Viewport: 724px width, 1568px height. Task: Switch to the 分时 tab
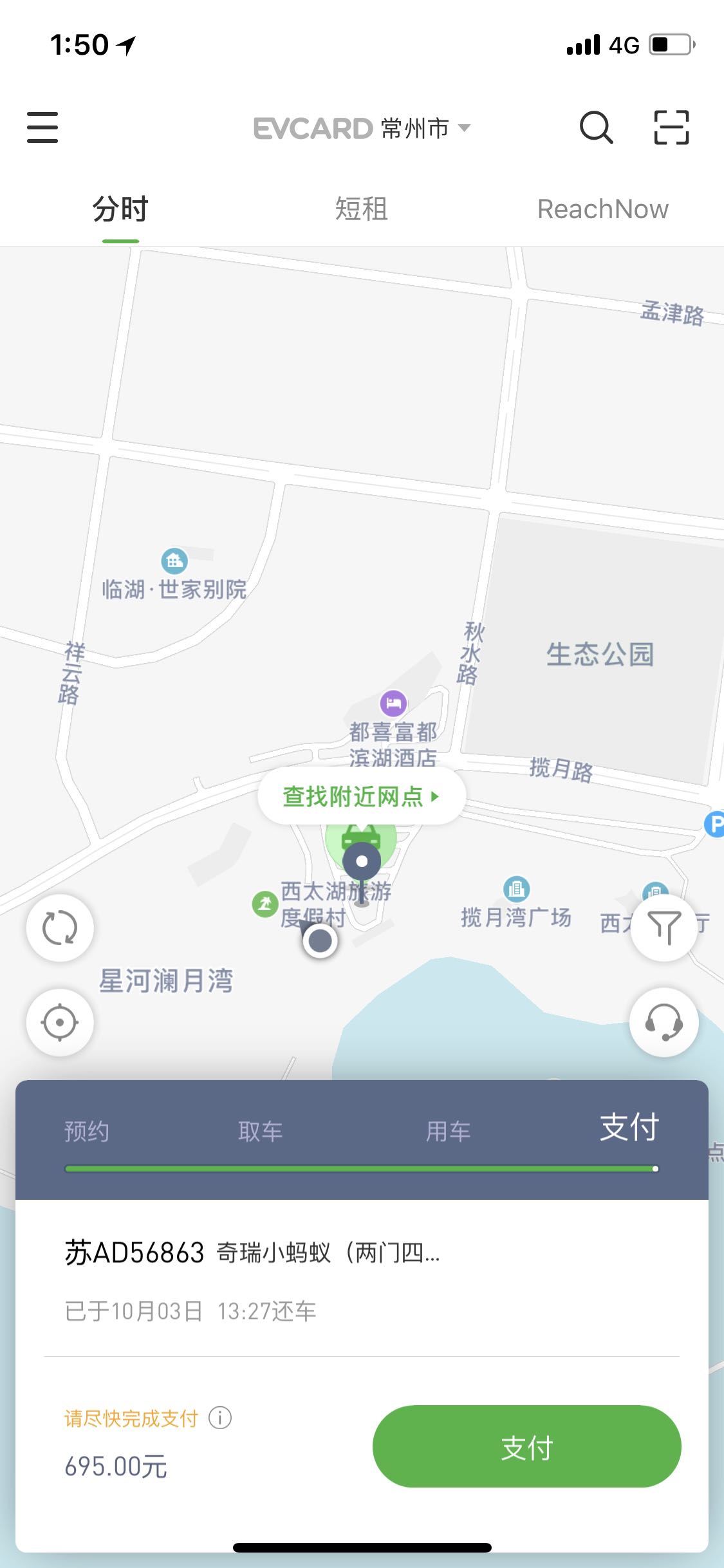pos(120,210)
